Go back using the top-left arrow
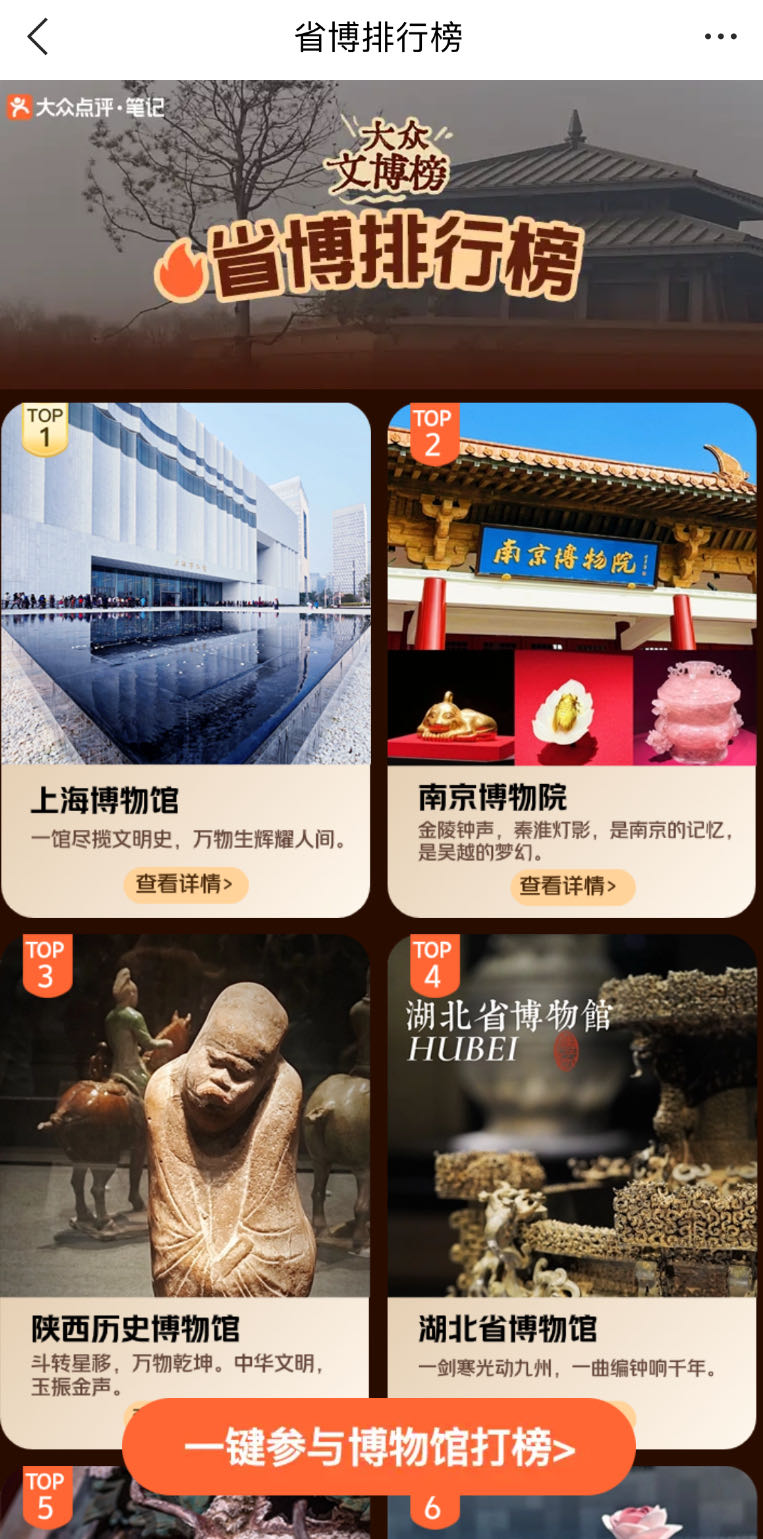The width and height of the screenshot is (763, 1539). 38,38
